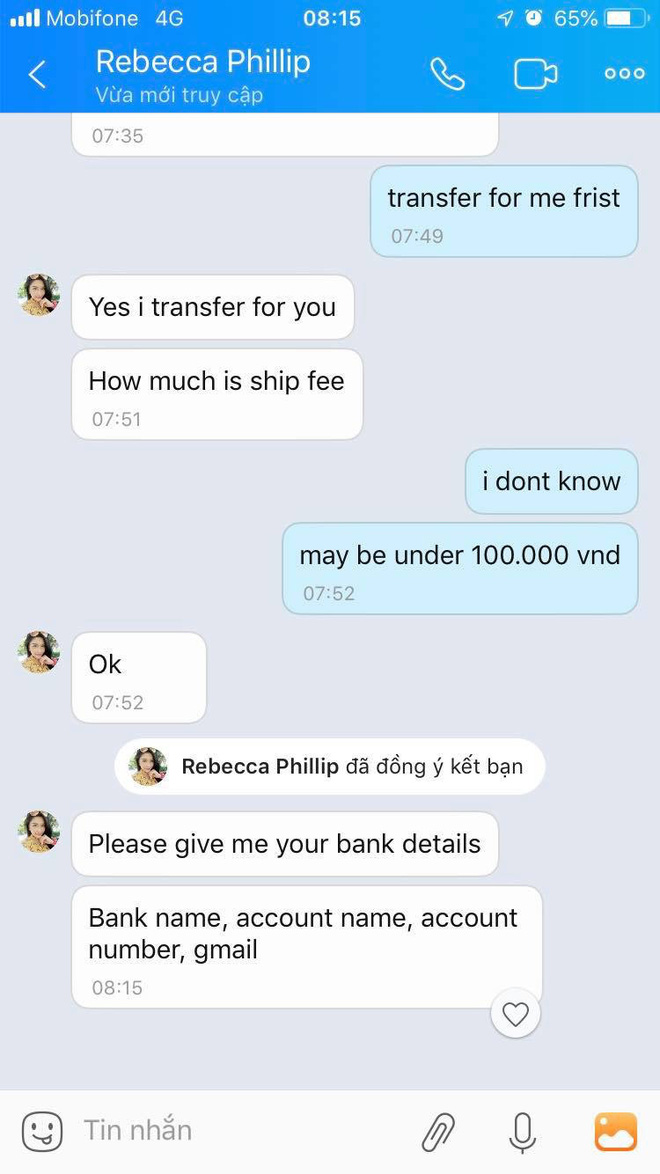Viewport: 660px width, 1174px height.
Task: Focus the Tin nhắn message field
Action: click(x=240, y=1131)
